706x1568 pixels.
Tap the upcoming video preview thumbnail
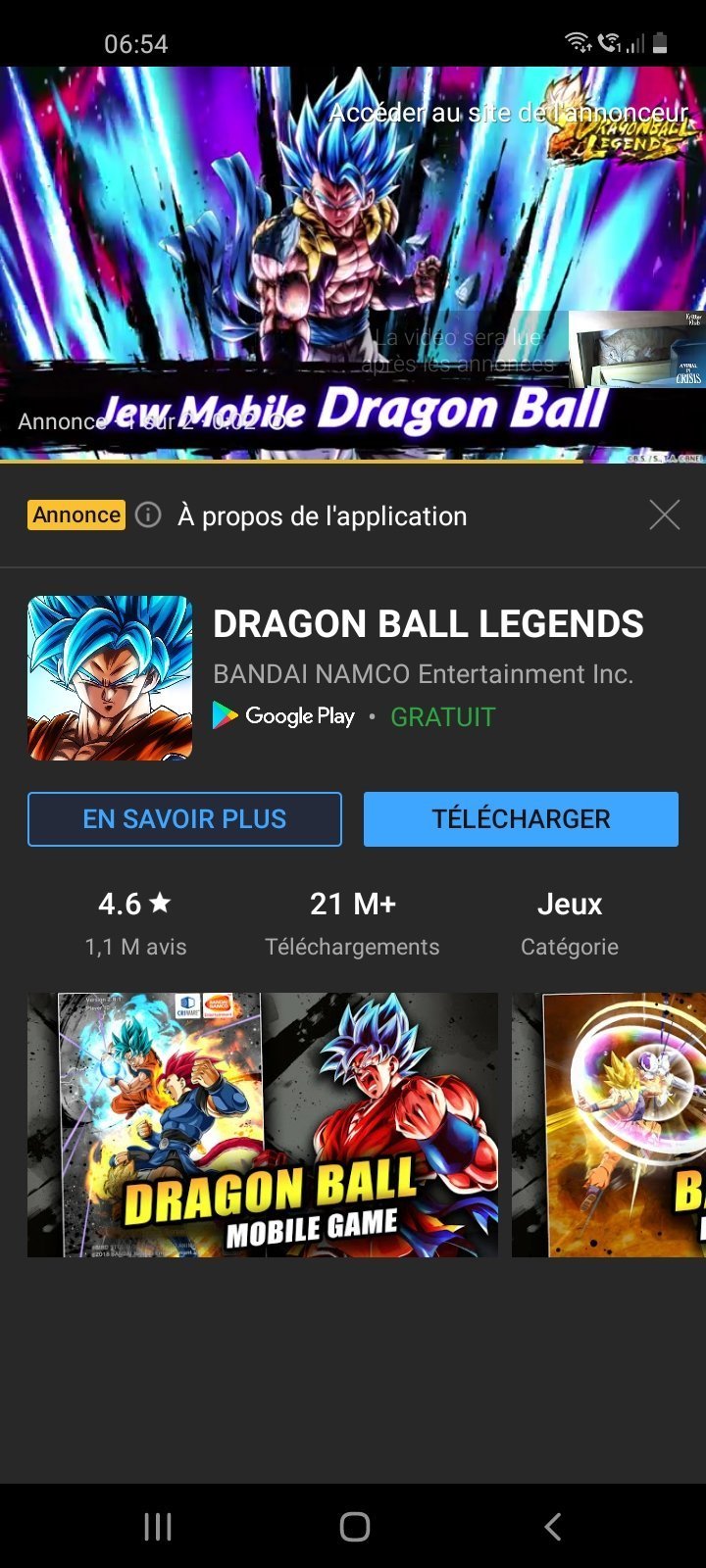pos(636,350)
